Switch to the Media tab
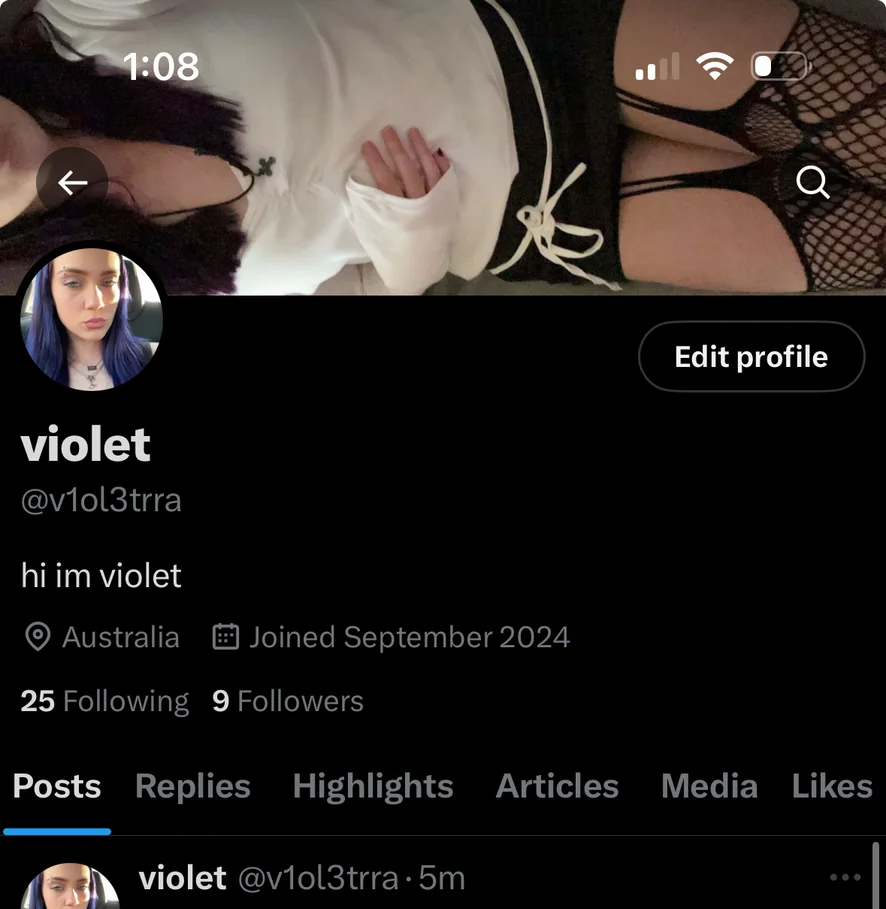 (709, 786)
